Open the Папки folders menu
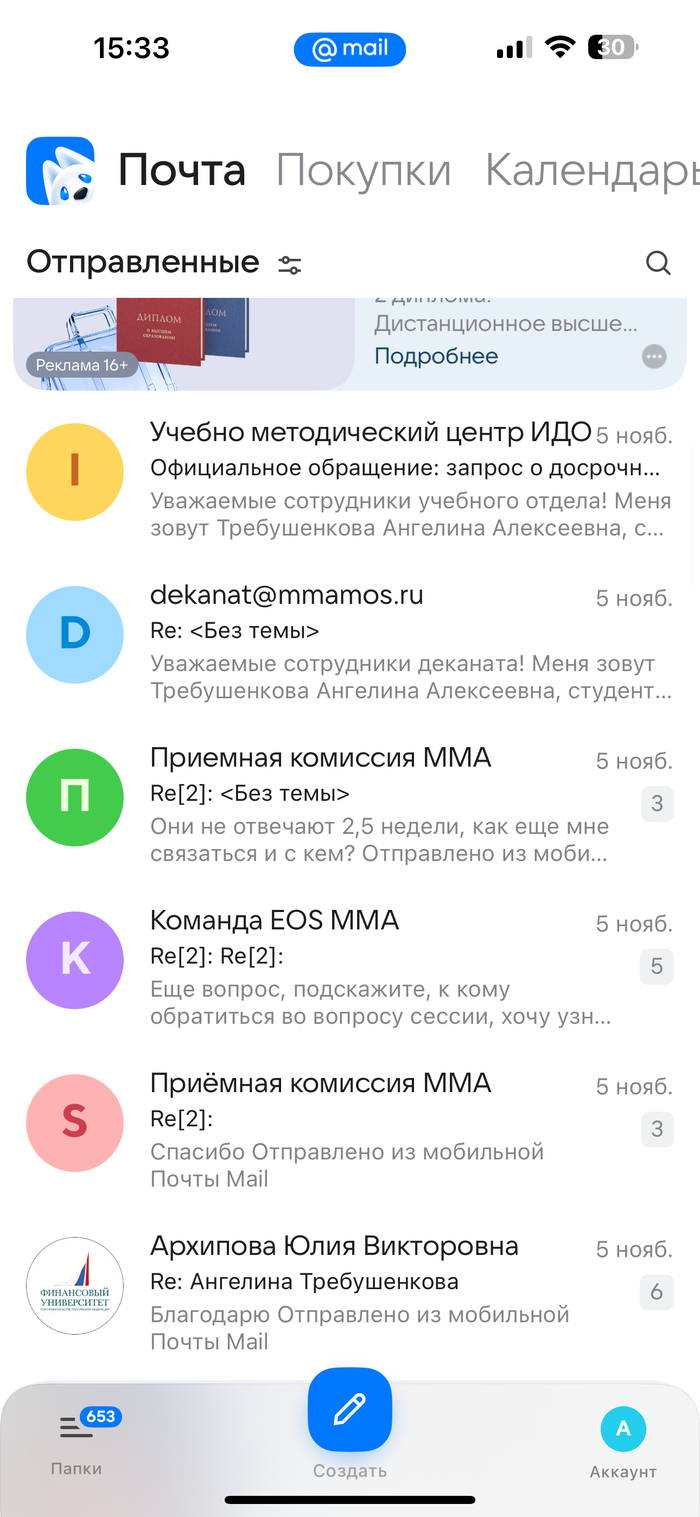 pos(77,1440)
